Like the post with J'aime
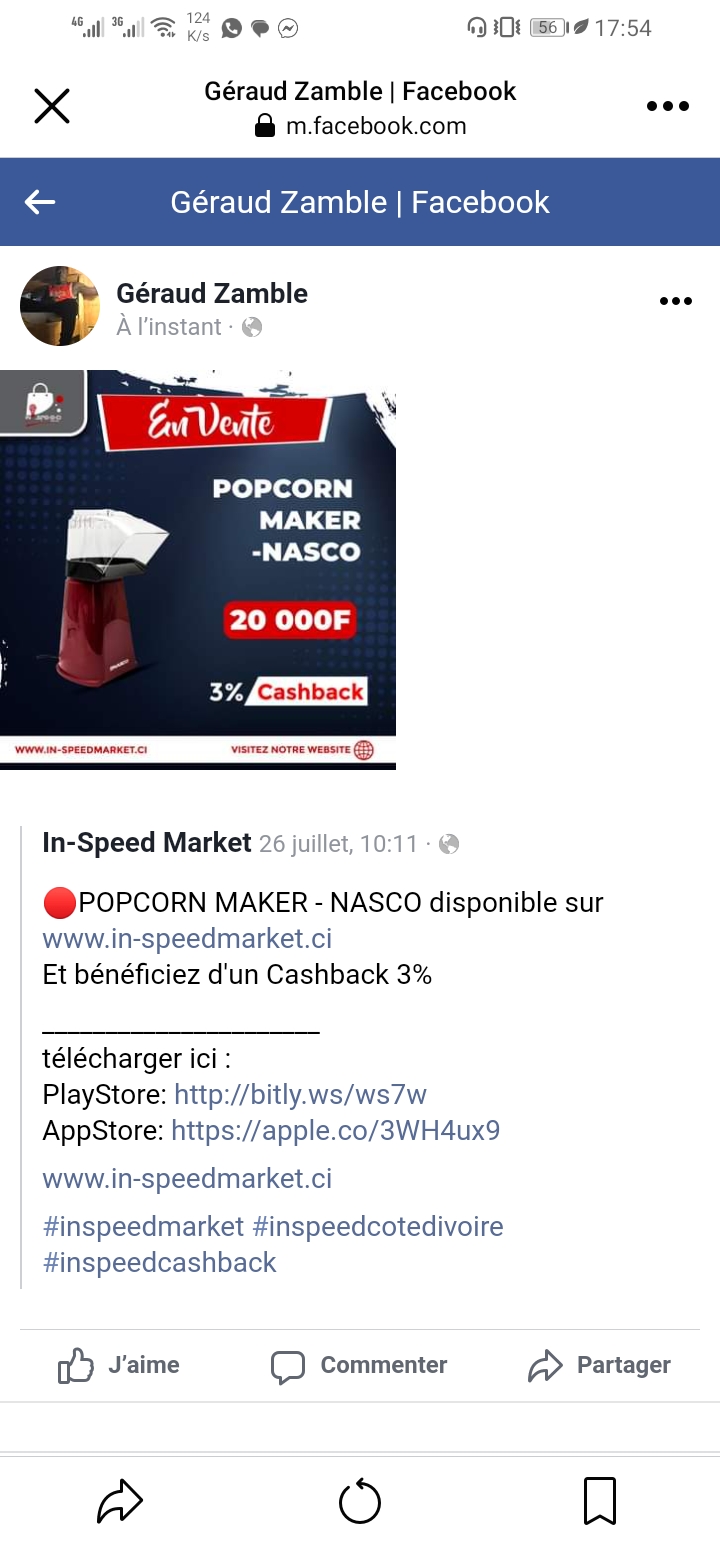Image resolution: width=720 pixels, height=1560 pixels. tap(119, 1365)
